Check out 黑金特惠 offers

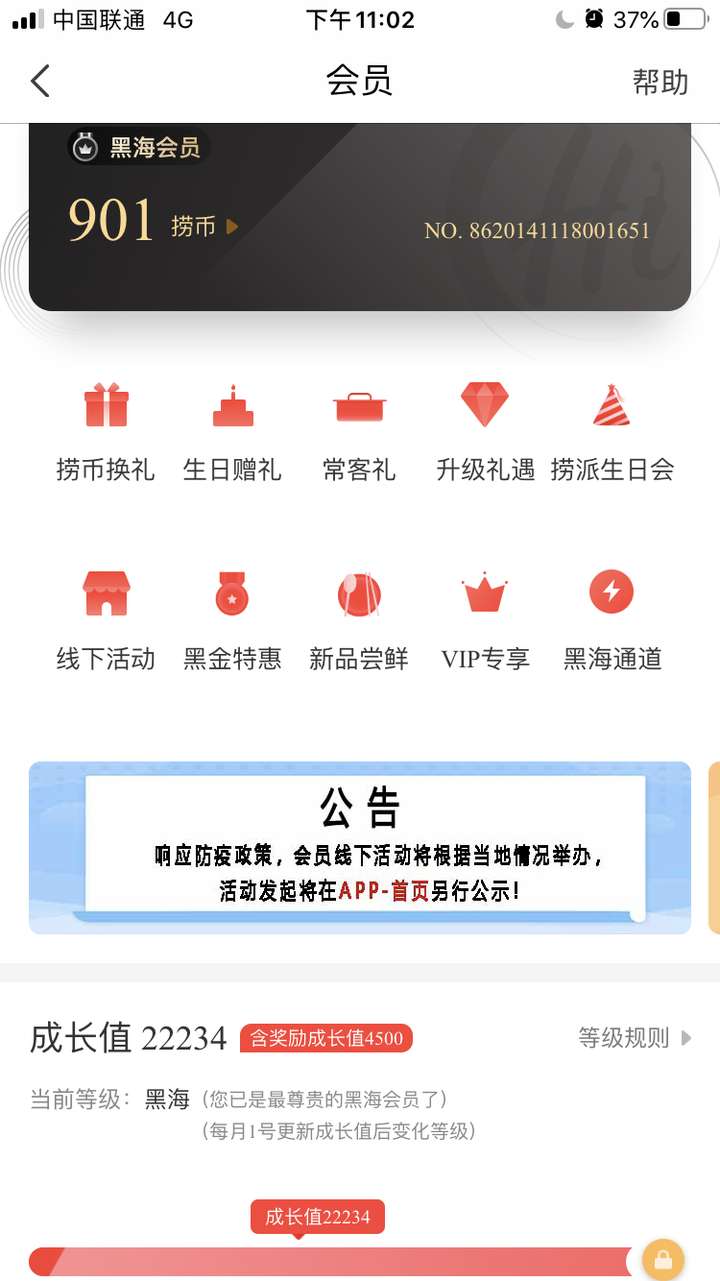pyautogui.click(x=232, y=619)
